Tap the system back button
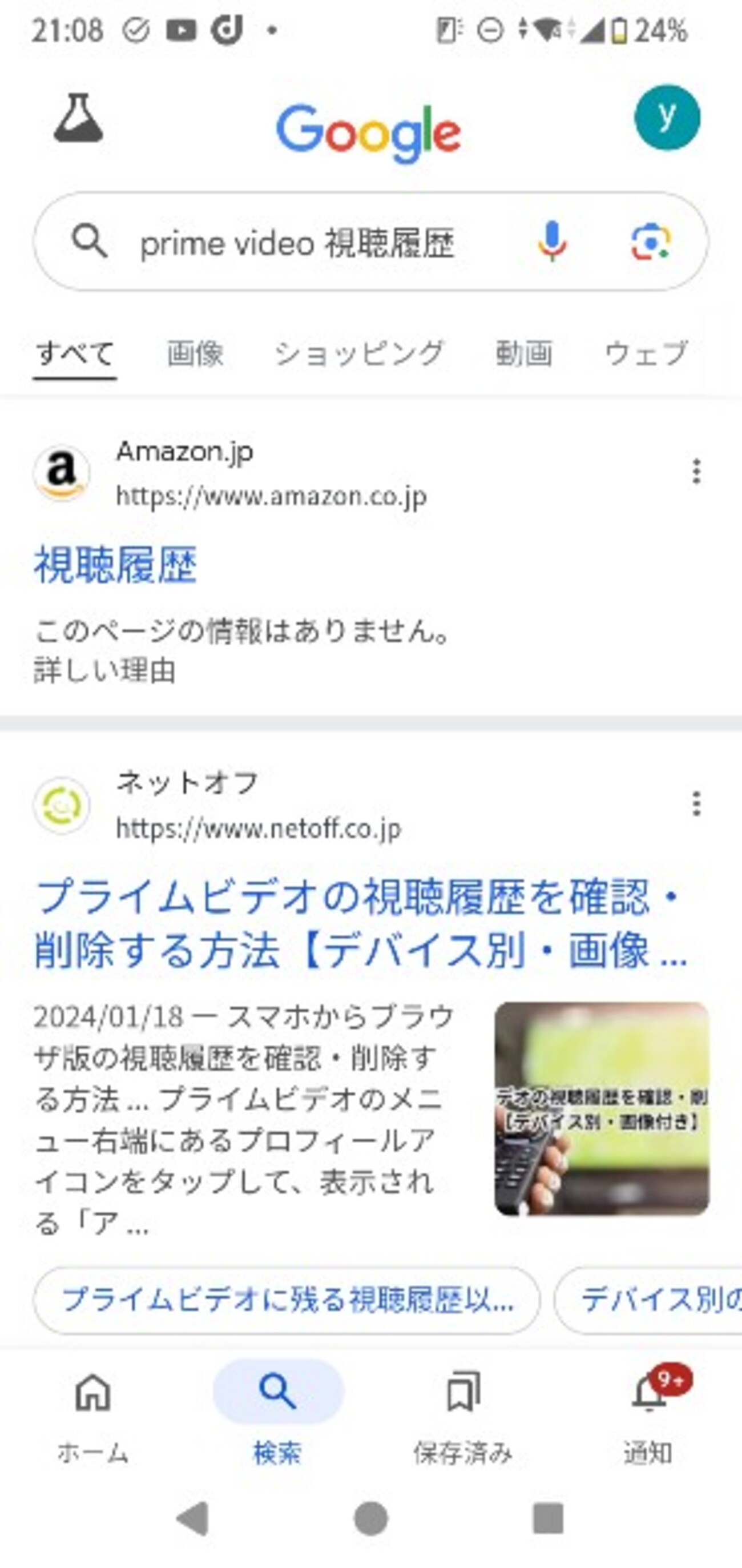The image size is (742, 1568). (193, 1519)
